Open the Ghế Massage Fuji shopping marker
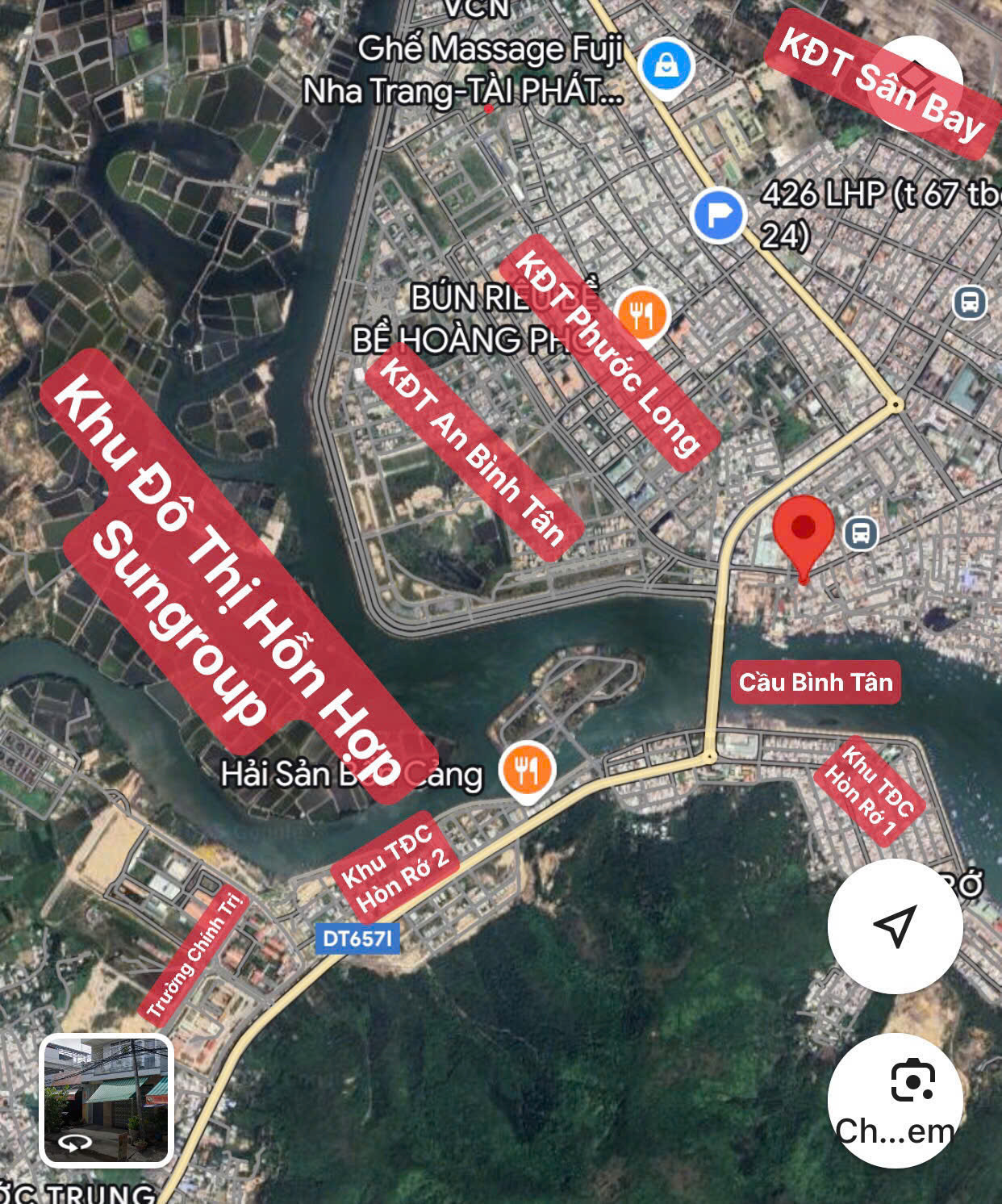The height and width of the screenshot is (1204, 1002). tap(666, 67)
